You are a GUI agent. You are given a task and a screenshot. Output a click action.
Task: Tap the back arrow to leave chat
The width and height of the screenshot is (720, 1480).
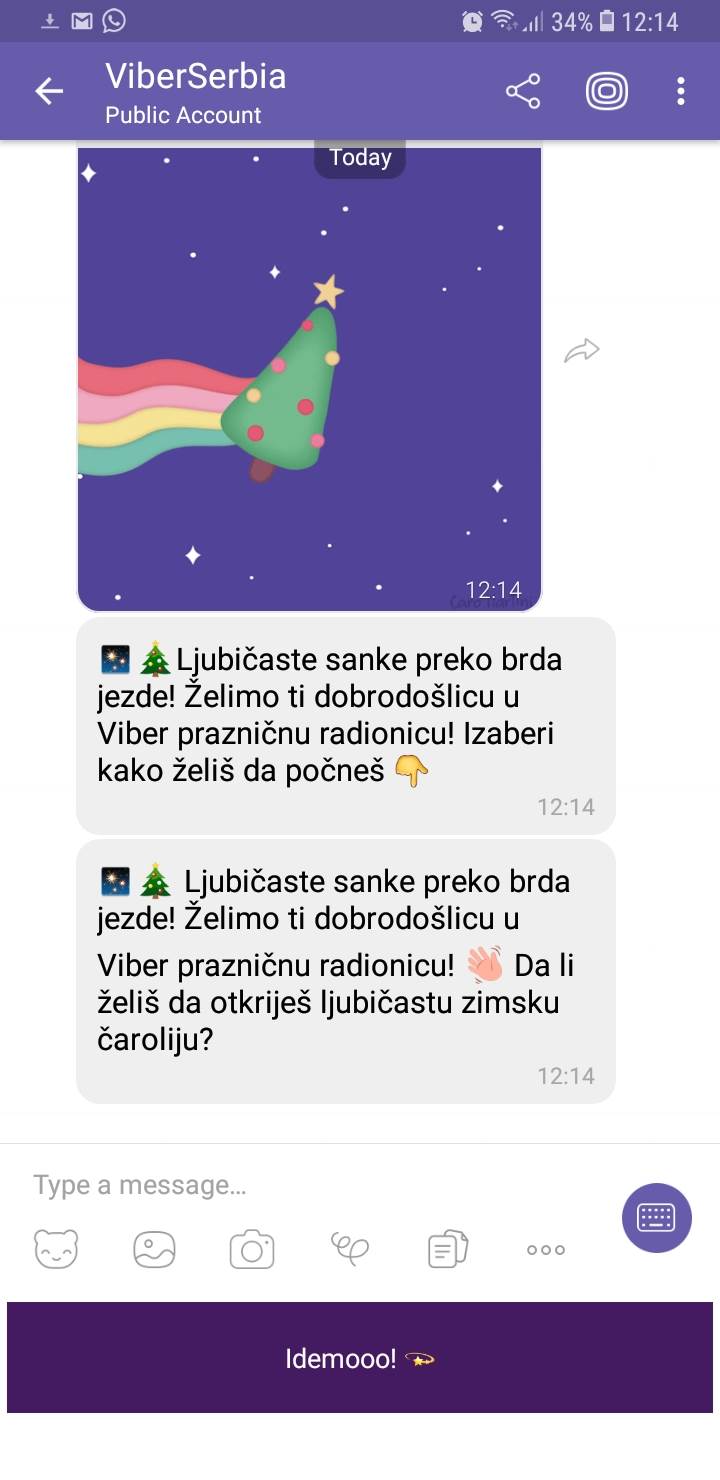[x=47, y=91]
